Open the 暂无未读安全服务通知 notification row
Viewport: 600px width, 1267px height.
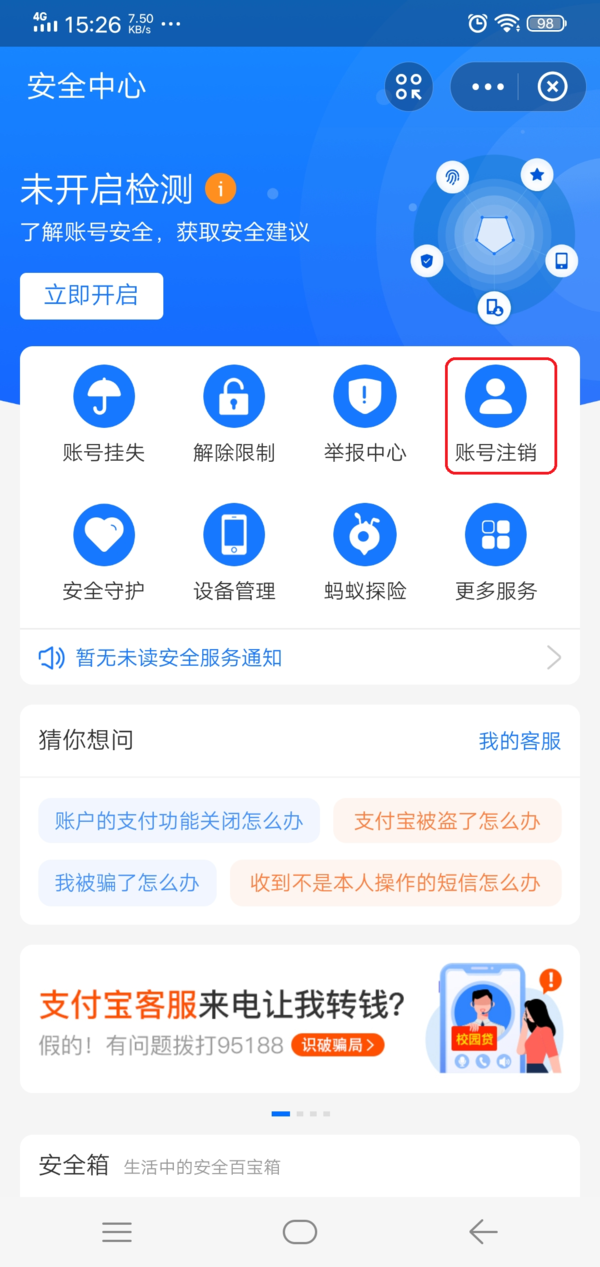tap(299, 657)
